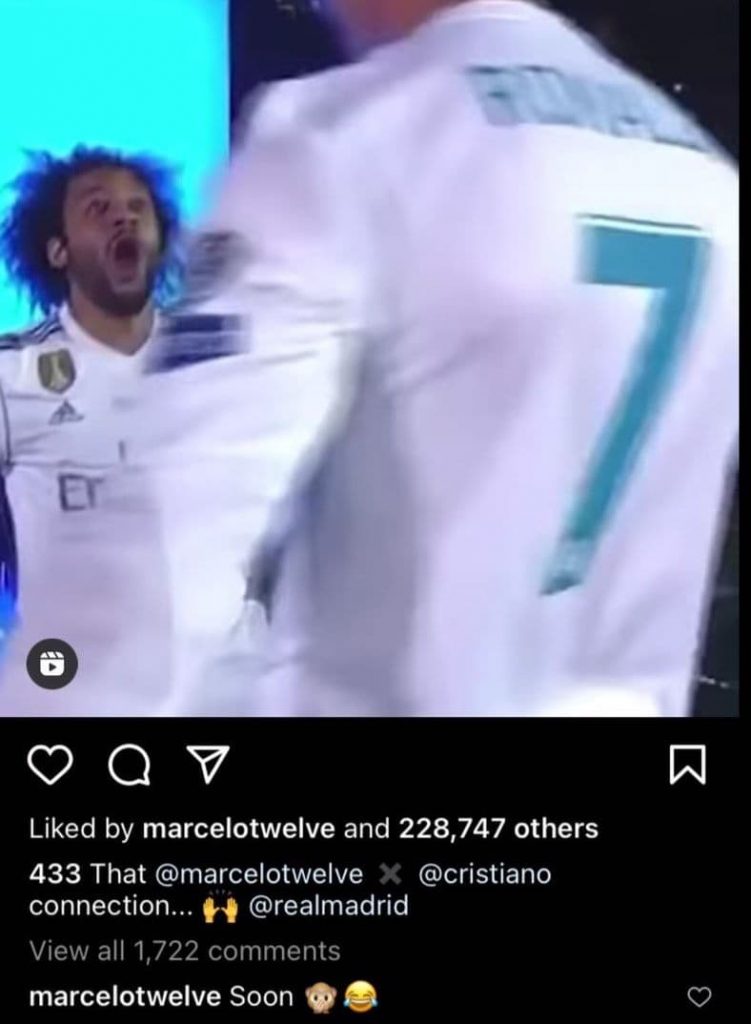Open the @cristiano mention in caption
751x1024 pixels.
pyautogui.click(x=483, y=874)
